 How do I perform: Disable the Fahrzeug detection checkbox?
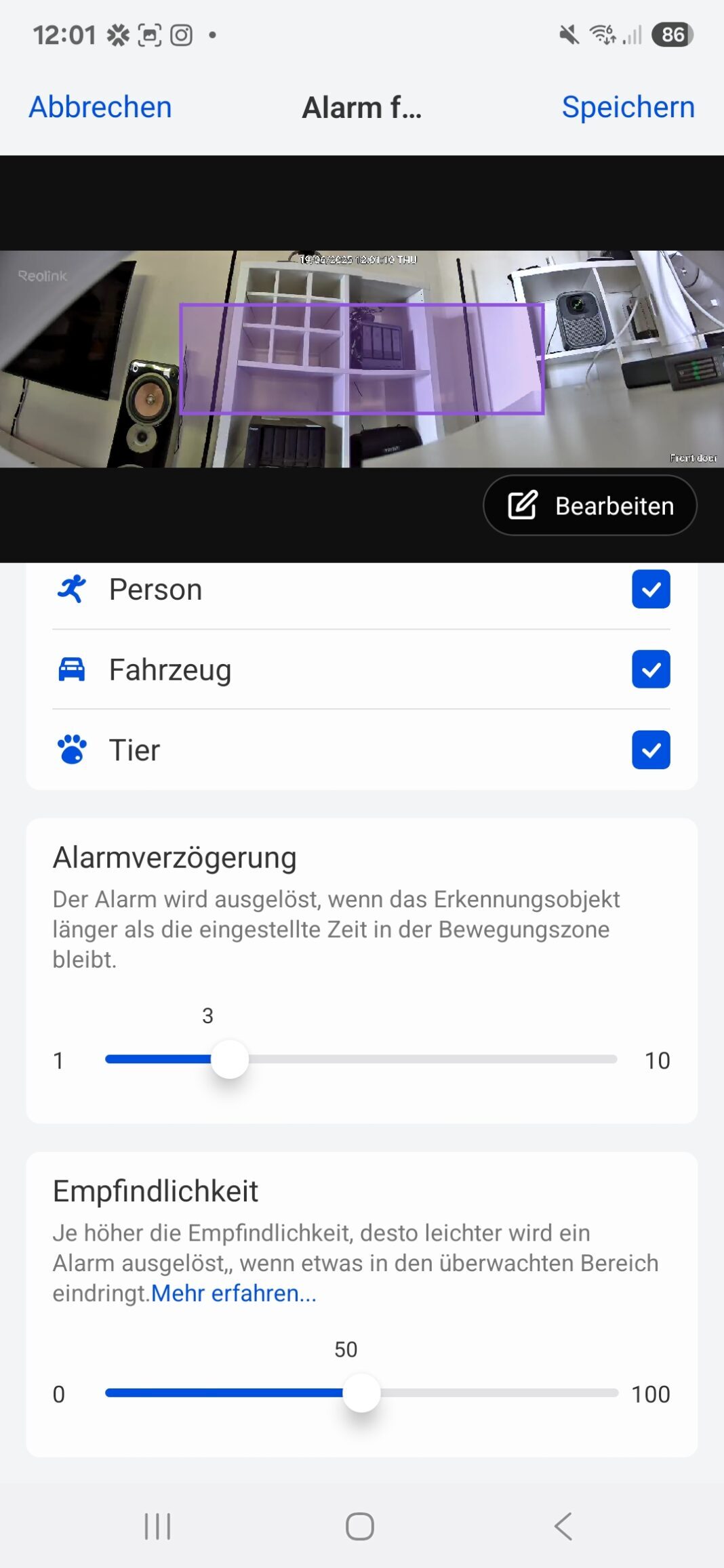[650, 669]
